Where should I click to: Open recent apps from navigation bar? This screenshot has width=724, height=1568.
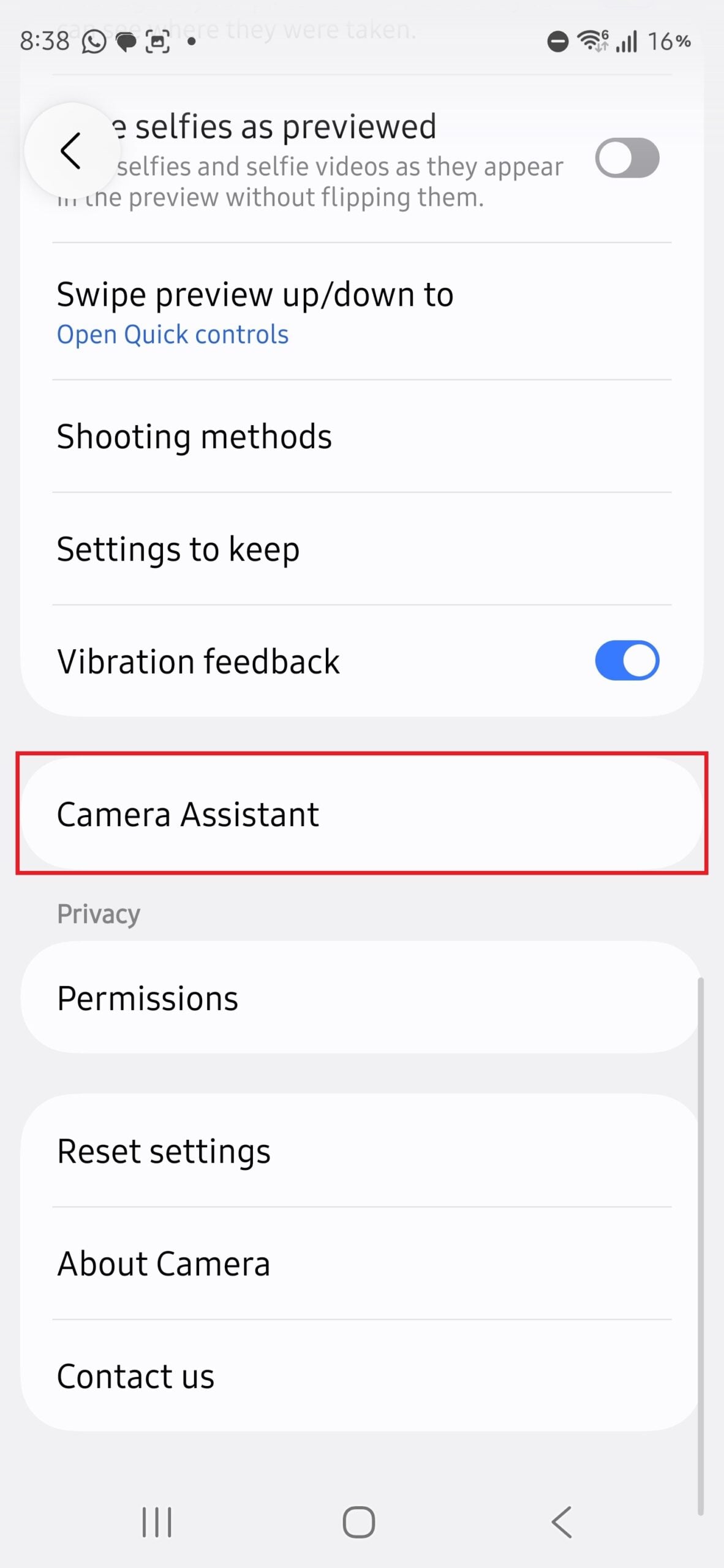[157, 1522]
